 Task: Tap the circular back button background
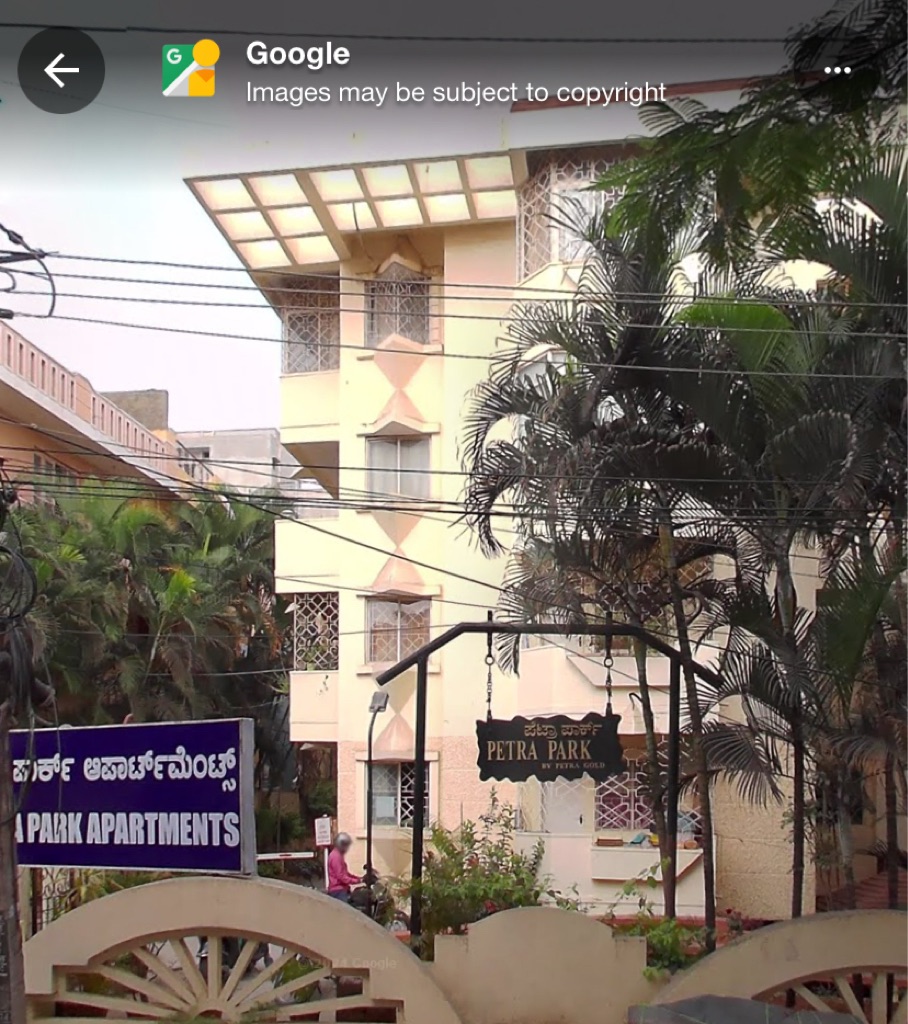[x=62, y=68]
